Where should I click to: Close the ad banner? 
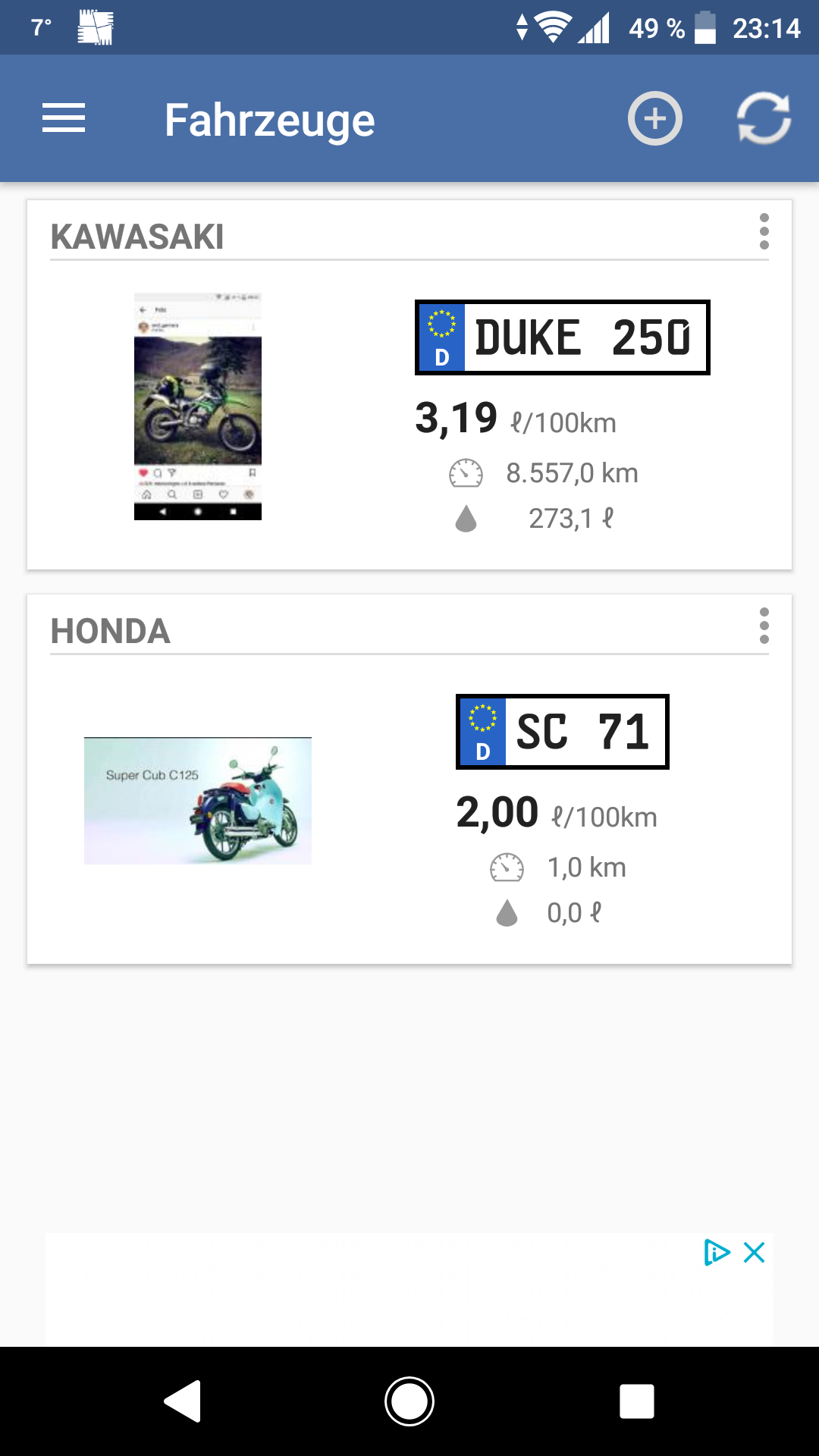click(x=755, y=1252)
